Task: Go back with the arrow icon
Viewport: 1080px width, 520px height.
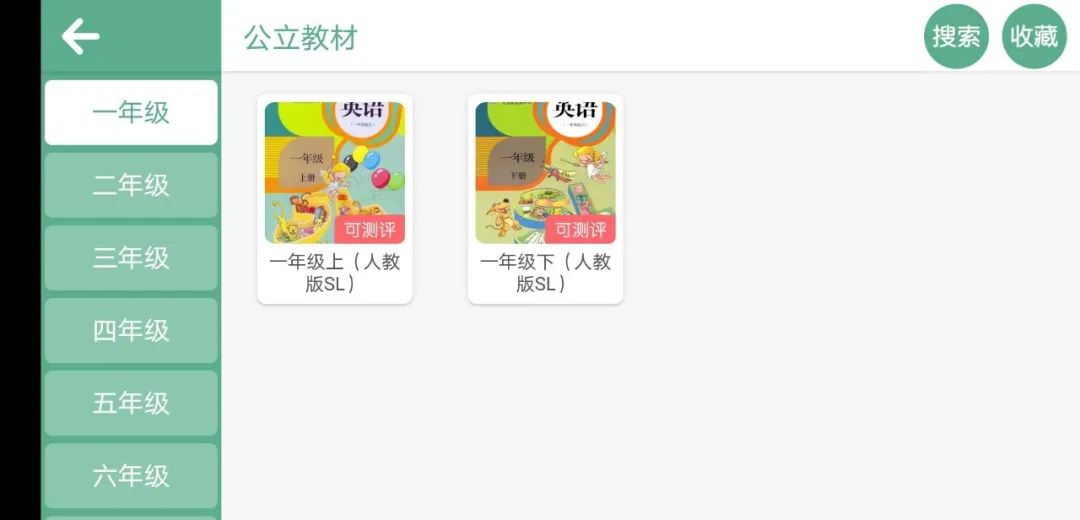Action: pyautogui.click(x=81, y=37)
